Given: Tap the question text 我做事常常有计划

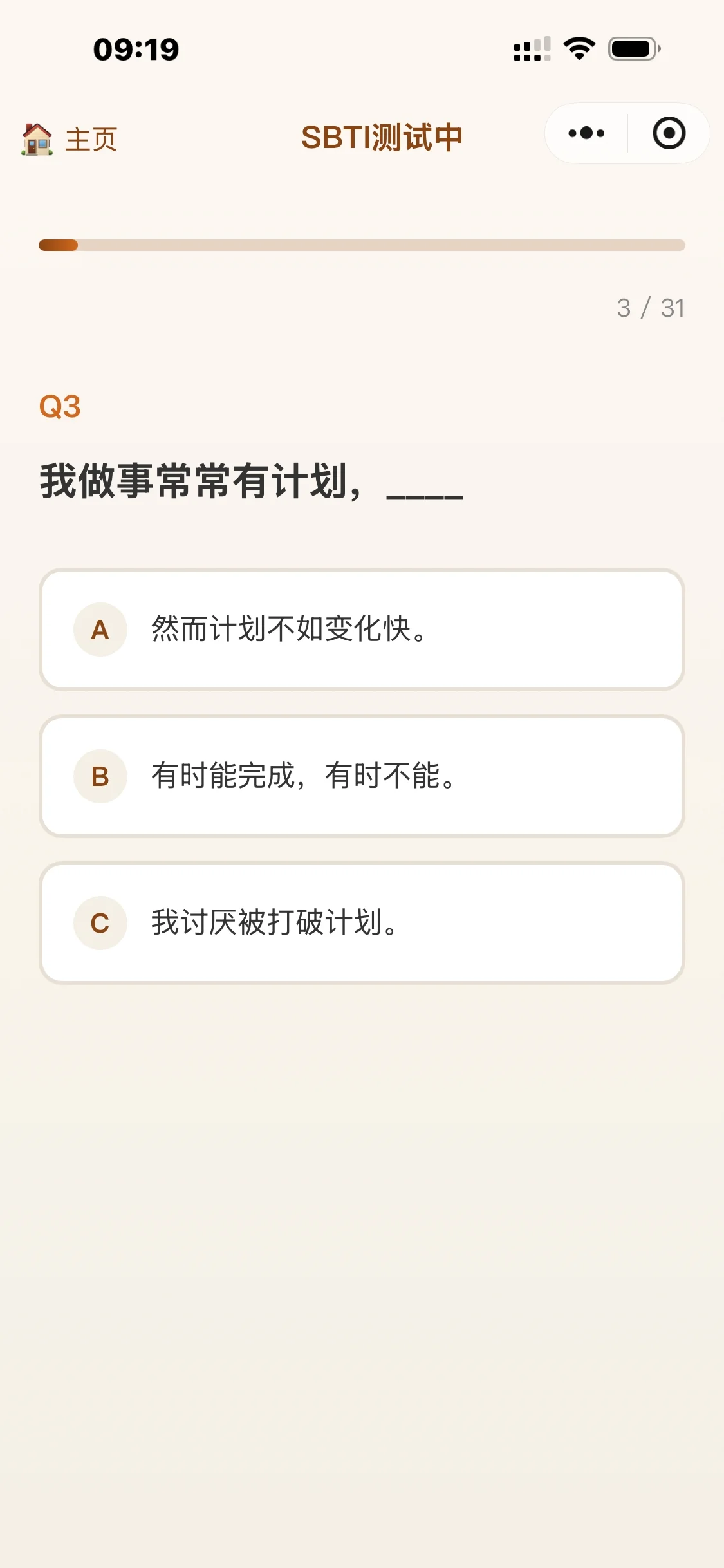Looking at the screenshot, I should click(250, 483).
